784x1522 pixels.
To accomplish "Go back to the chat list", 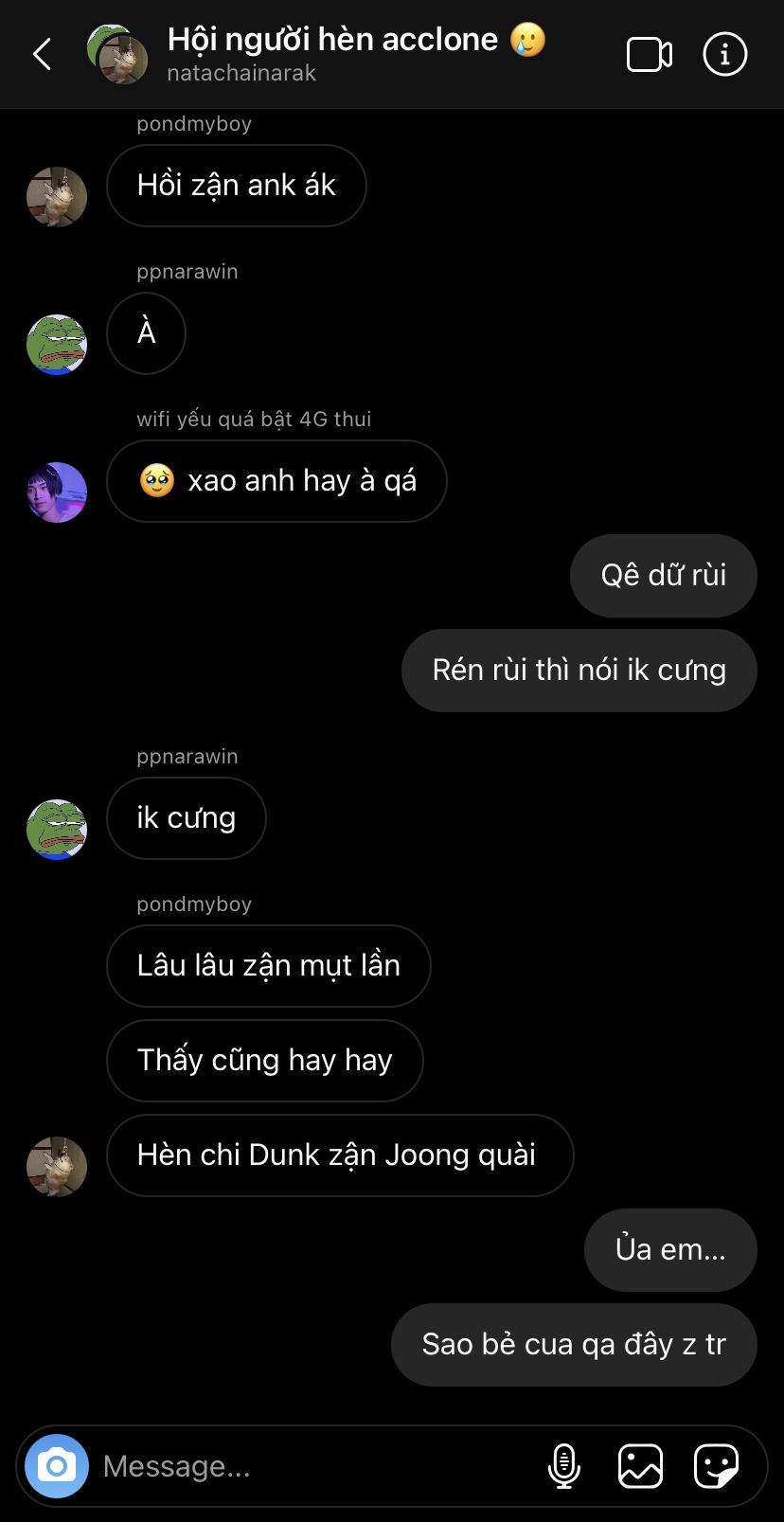I will 43,55.
